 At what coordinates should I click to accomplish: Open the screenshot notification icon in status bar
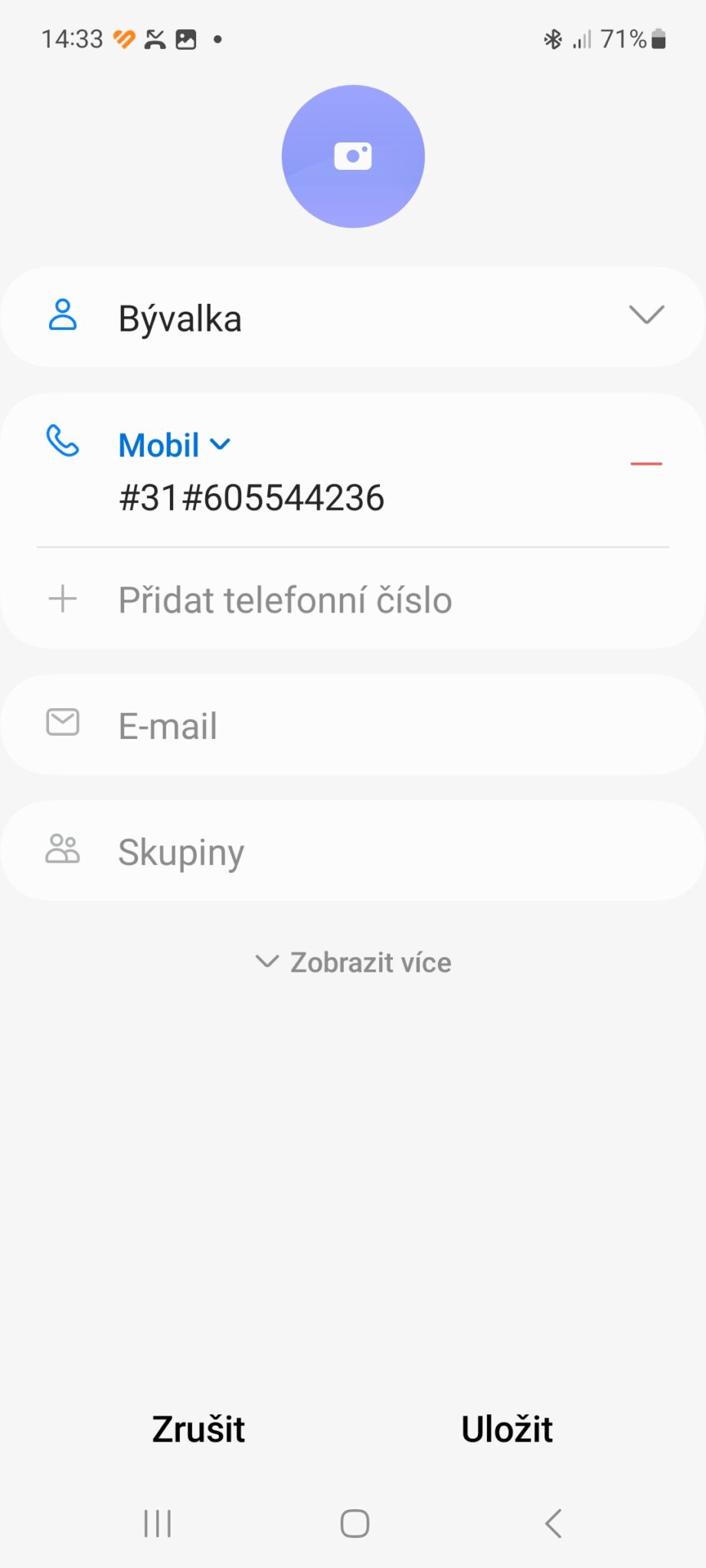[185, 38]
